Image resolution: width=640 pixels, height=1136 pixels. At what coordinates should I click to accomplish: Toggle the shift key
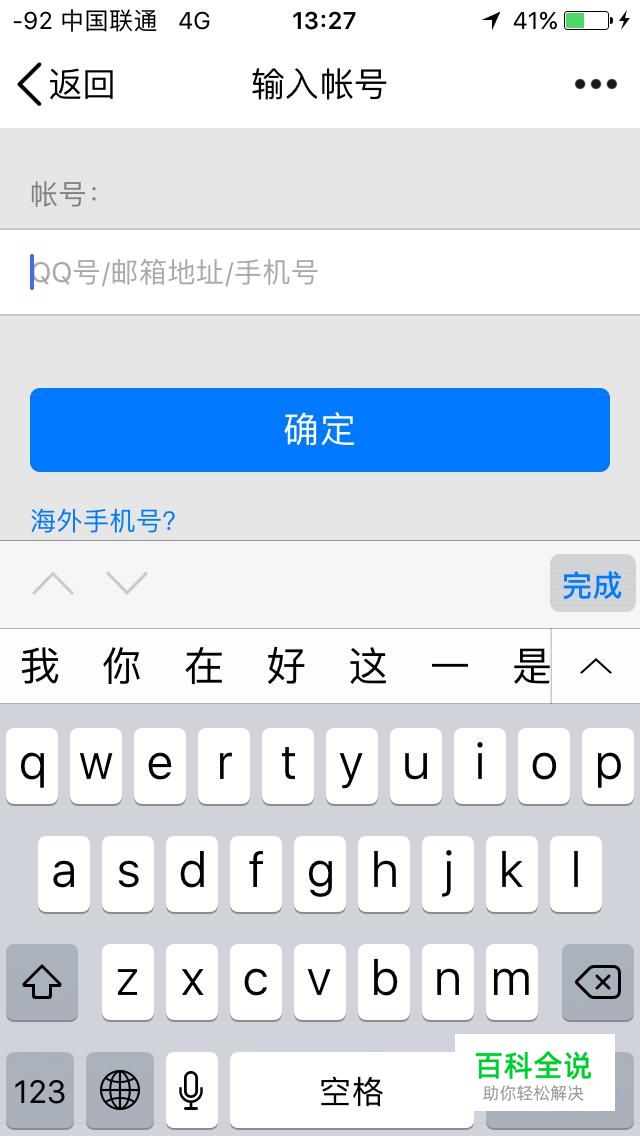click(41, 983)
